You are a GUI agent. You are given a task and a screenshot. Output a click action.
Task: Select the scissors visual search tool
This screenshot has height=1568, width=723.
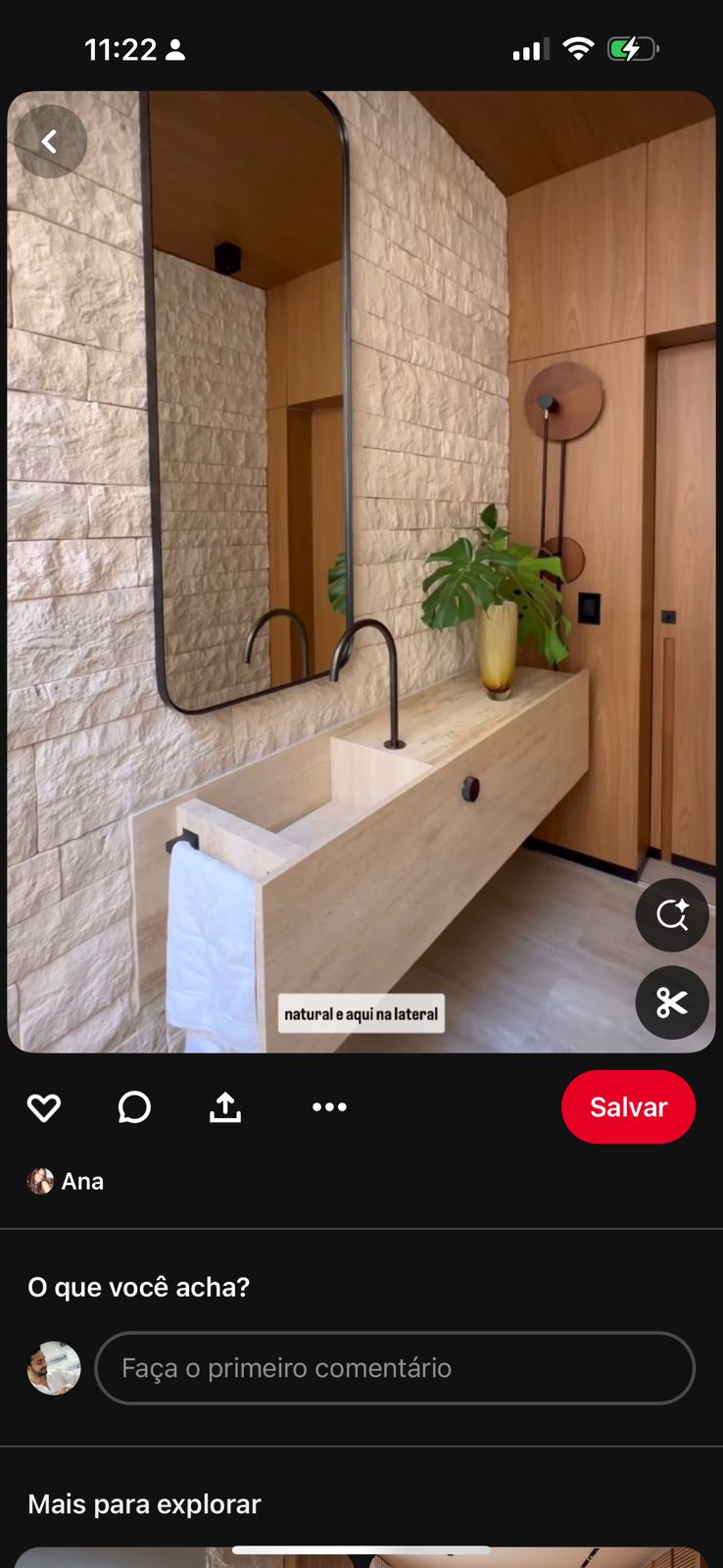(x=672, y=1003)
